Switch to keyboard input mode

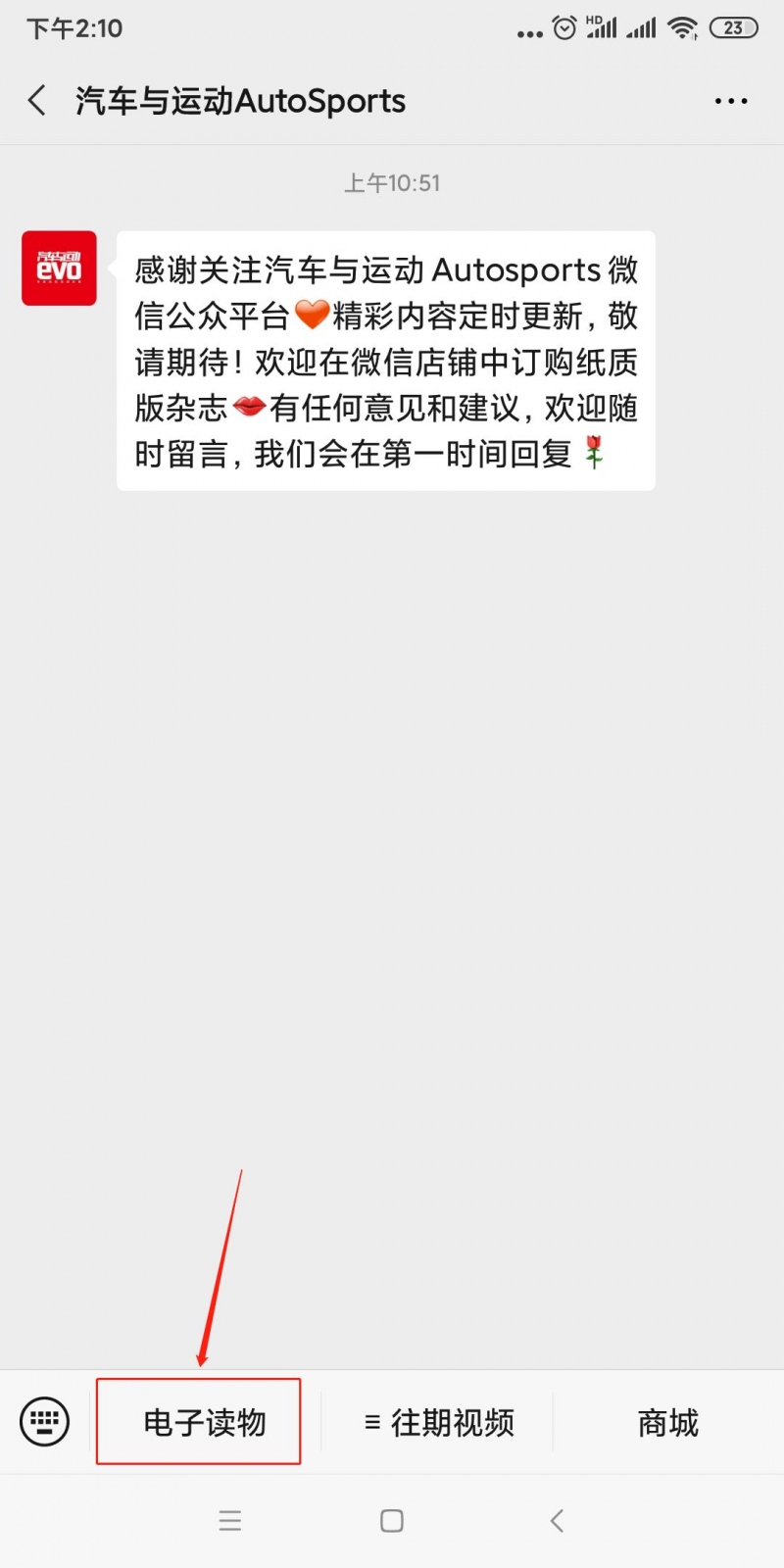(45, 1421)
